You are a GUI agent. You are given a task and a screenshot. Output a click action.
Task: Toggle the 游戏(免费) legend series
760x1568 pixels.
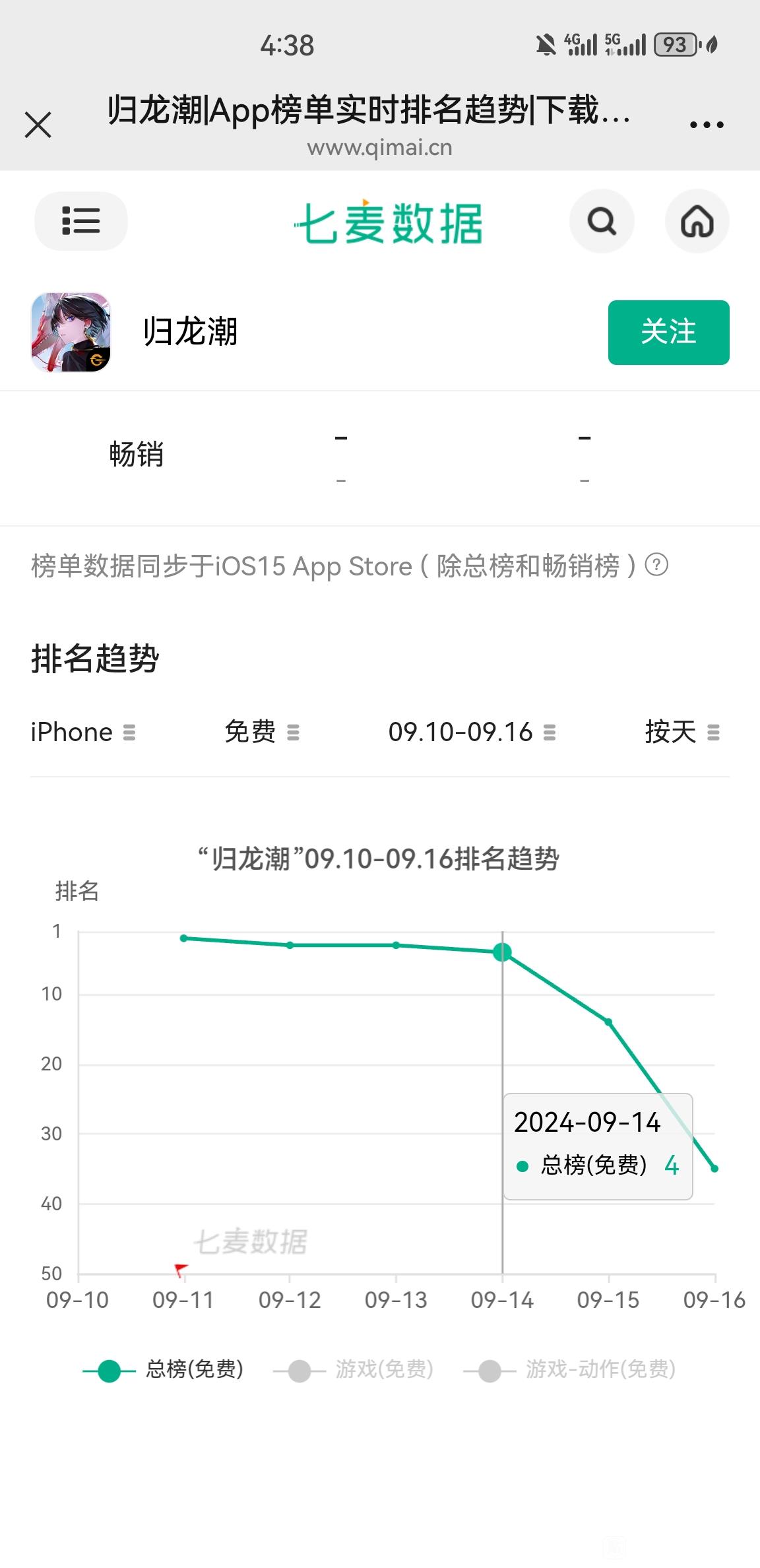click(x=354, y=1369)
